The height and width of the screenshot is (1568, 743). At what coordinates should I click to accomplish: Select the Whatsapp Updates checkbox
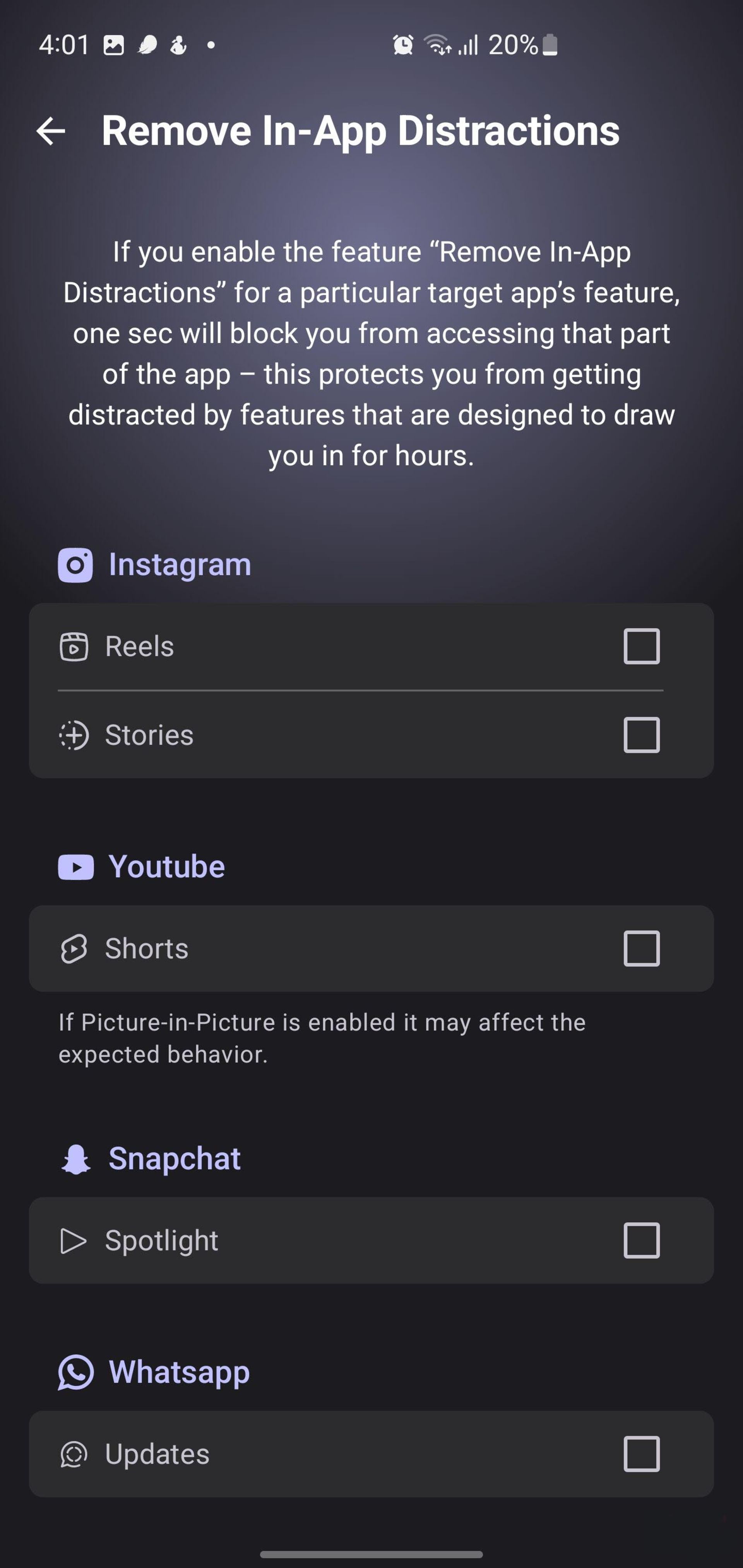tap(641, 1453)
